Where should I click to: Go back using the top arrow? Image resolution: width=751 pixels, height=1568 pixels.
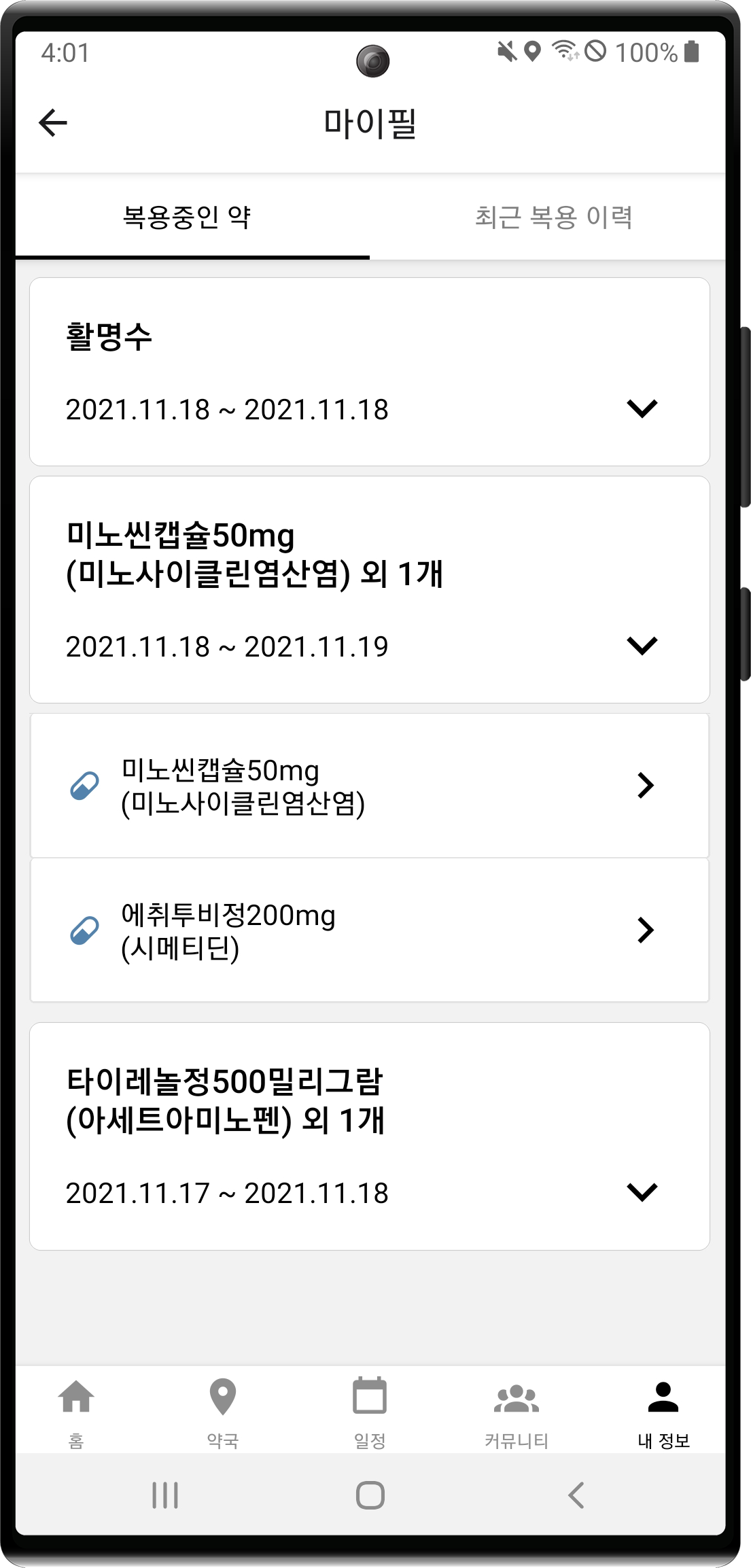(x=53, y=123)
